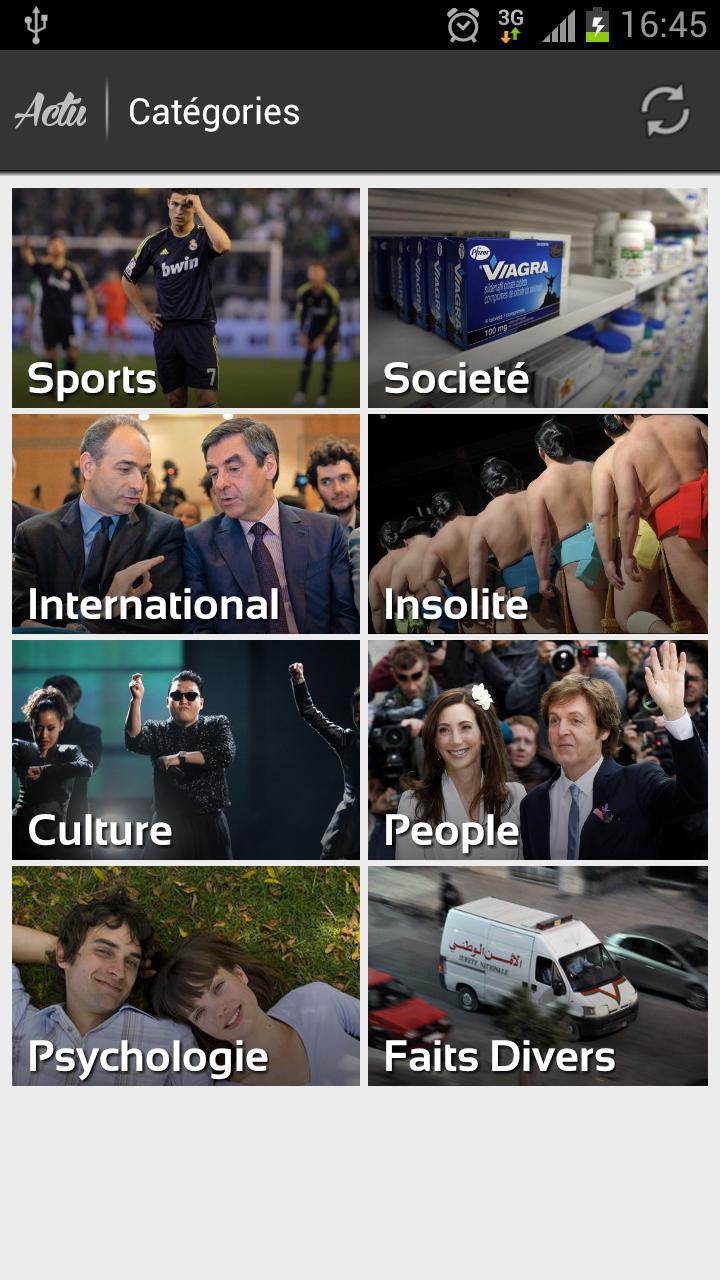Go to the Culture category
Screen dimensions: 720x1280
coord(186,750)
